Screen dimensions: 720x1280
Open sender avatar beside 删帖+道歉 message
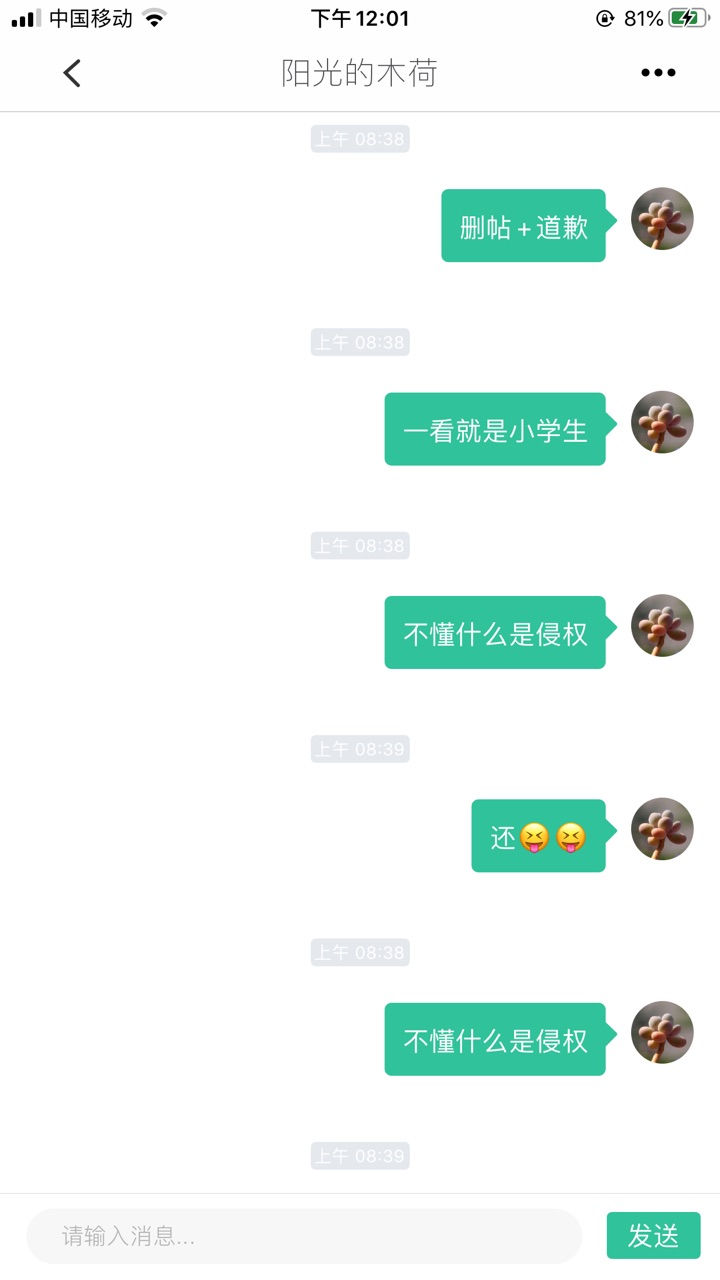click(662, 219)
